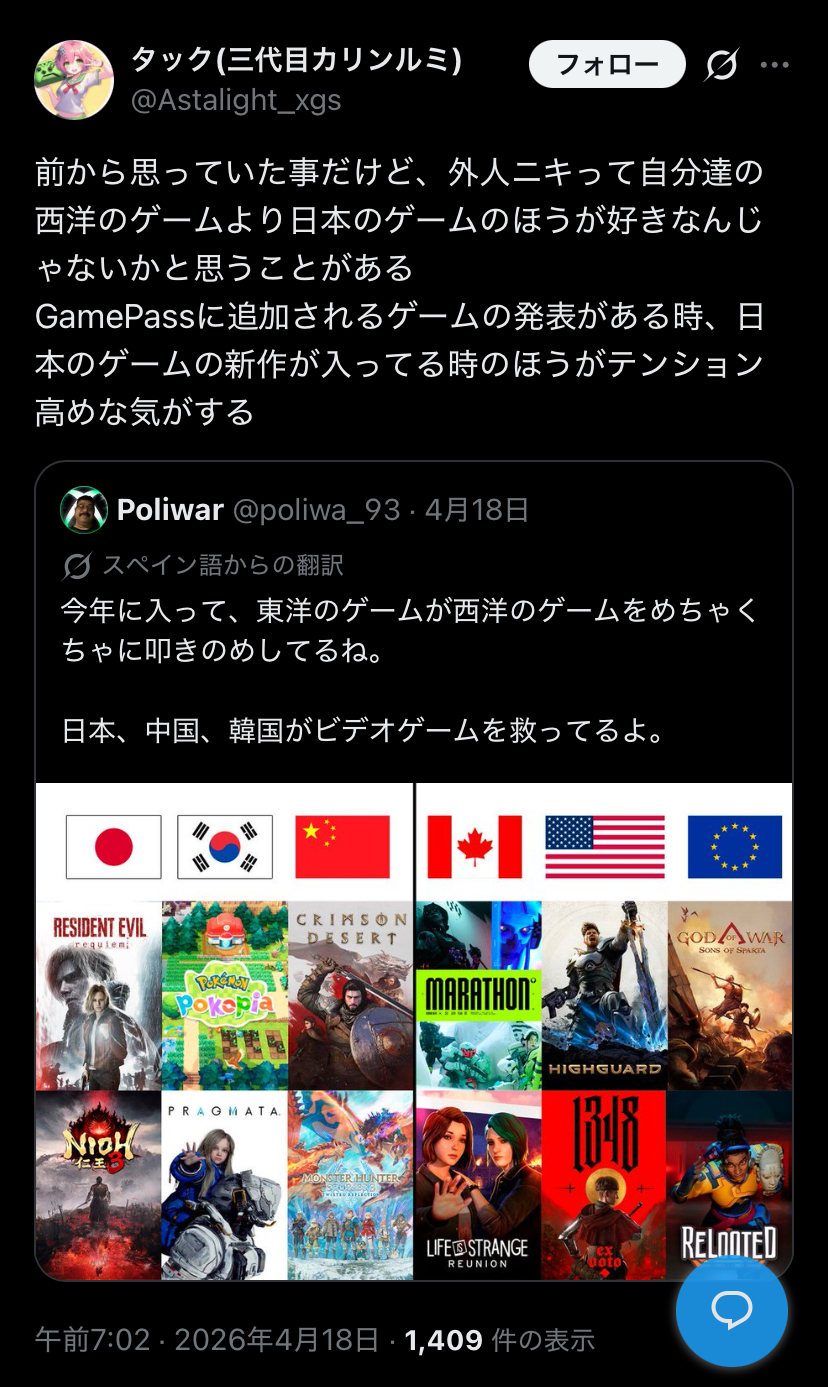Follow タック(三代目カリンルミ)

pos(606,66)
